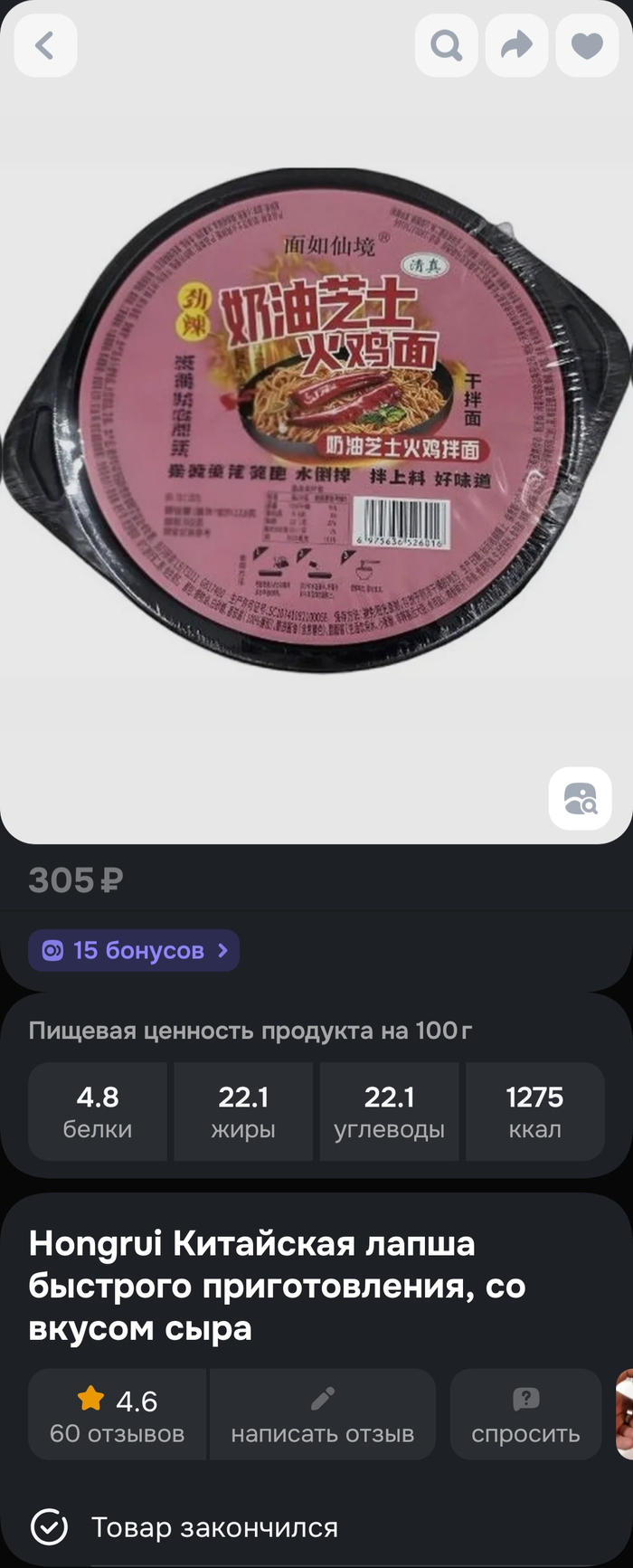The width and height of the screenshot is (633, 1568).
Task: Open the noodle bowl product photo
Action: 316,421
